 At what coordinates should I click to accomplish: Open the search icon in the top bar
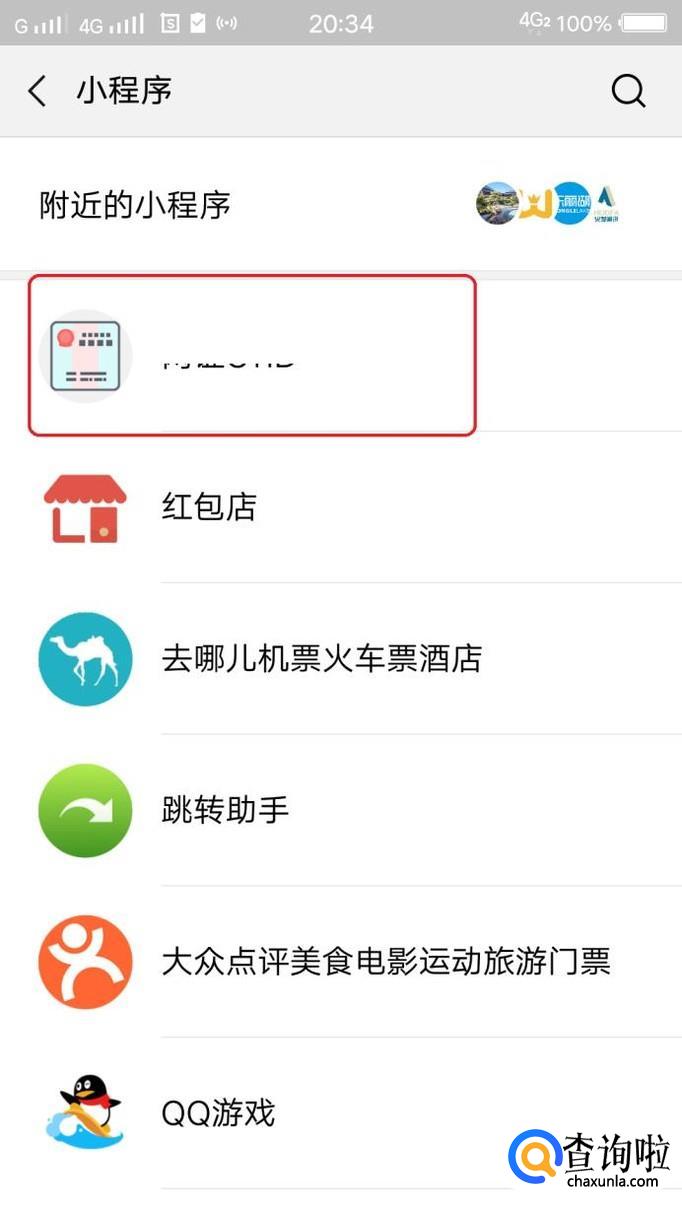(x=628, y=91)
